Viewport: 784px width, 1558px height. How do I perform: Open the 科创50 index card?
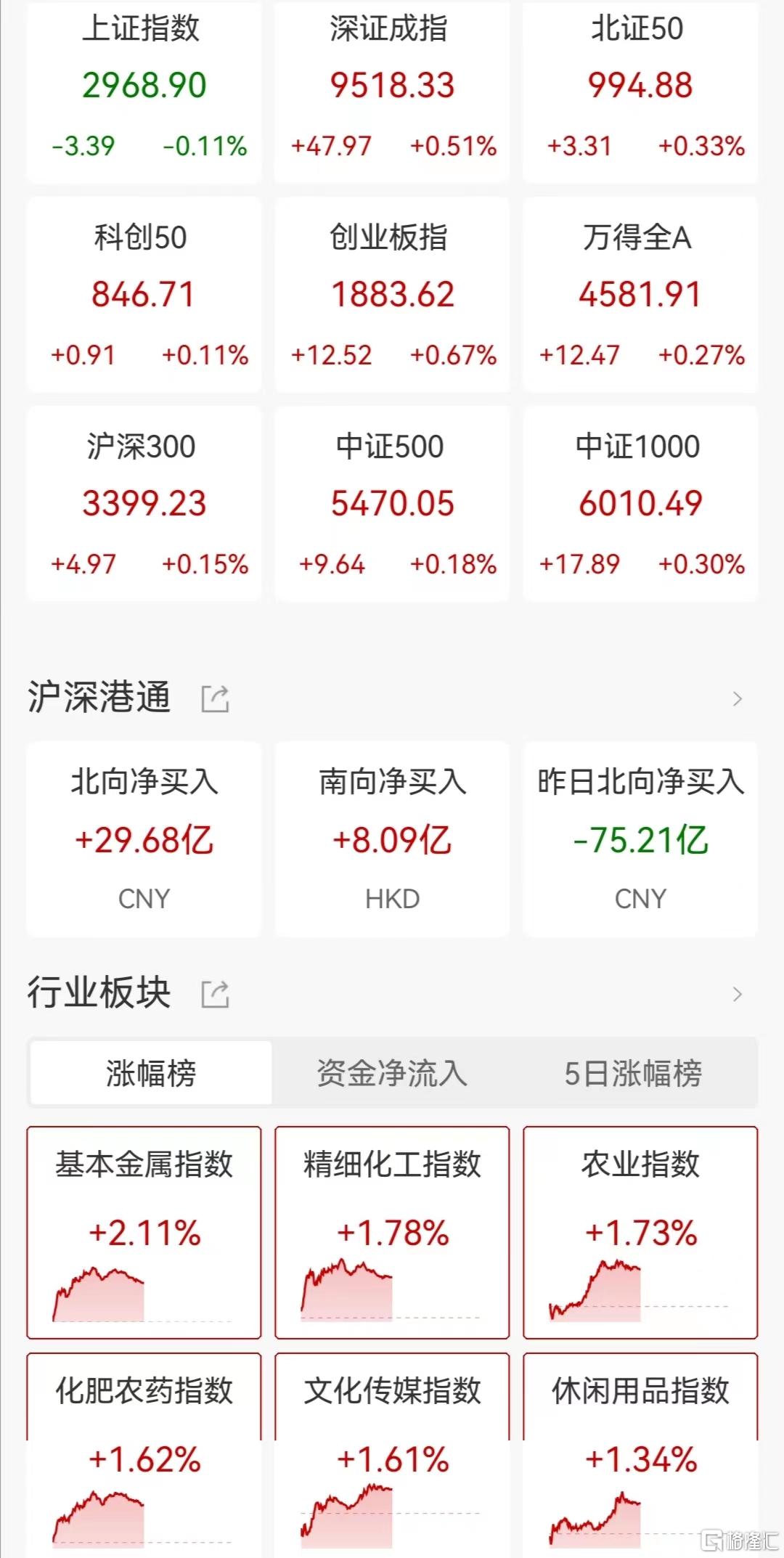pyautogui.click(x=144, y=295)
